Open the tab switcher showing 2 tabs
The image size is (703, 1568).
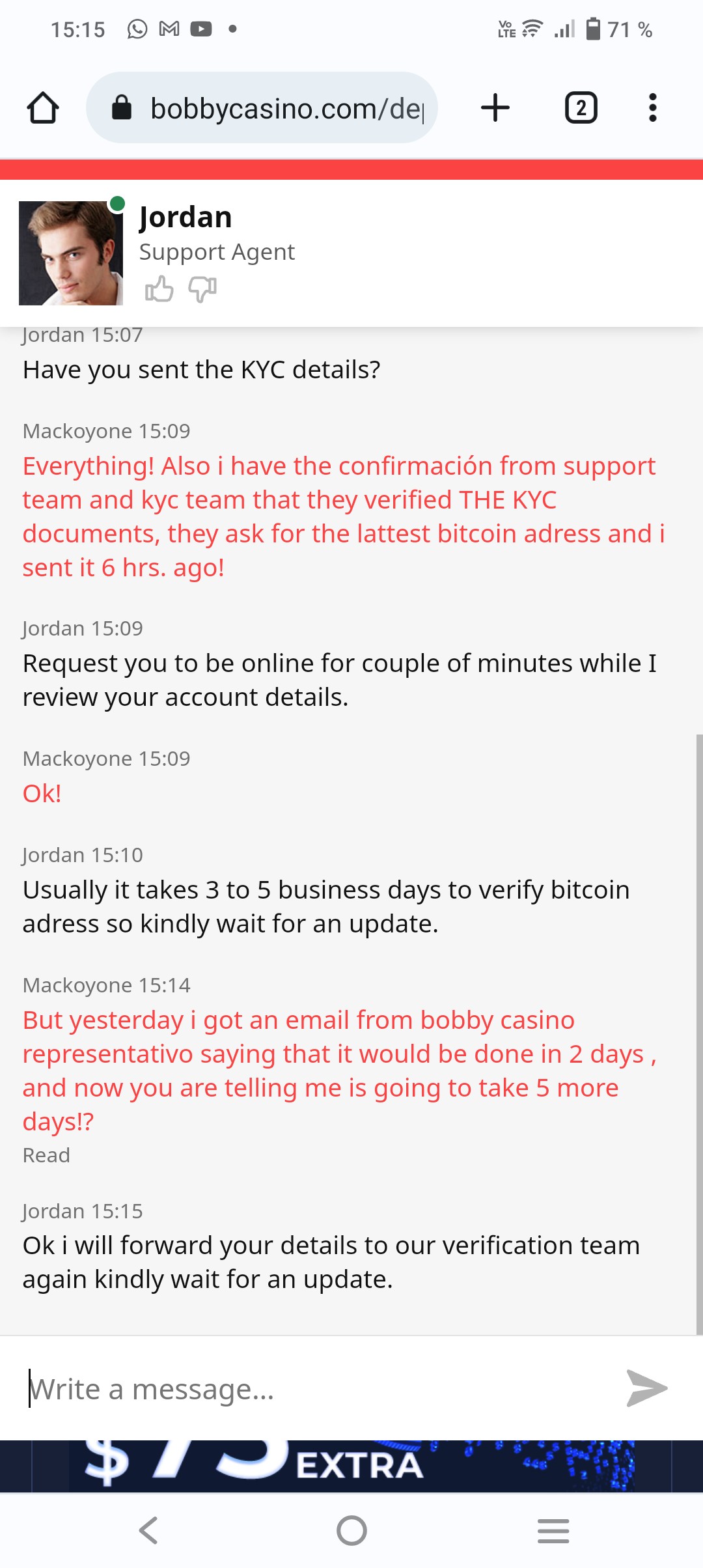coord(581,107)
